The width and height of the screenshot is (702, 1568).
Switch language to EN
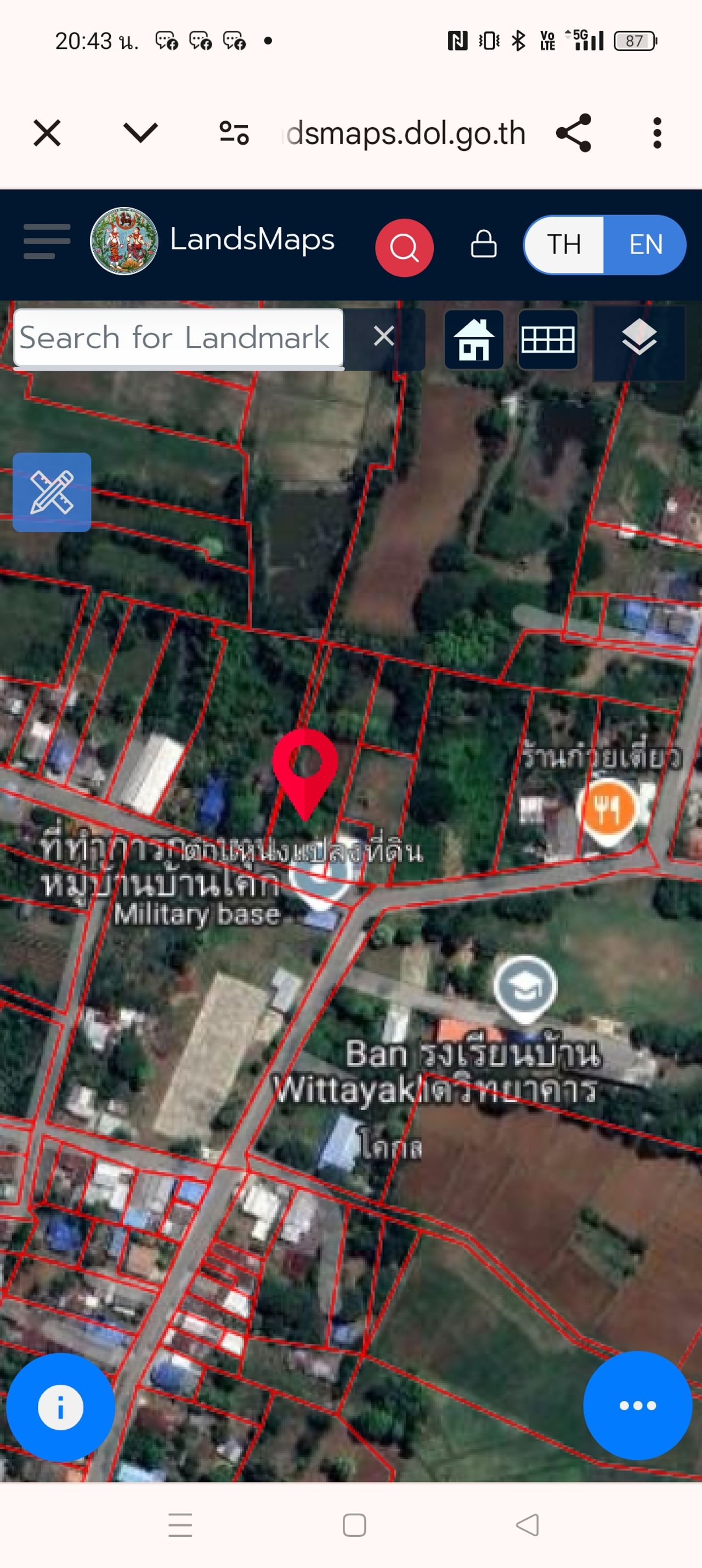click(645, 245)
